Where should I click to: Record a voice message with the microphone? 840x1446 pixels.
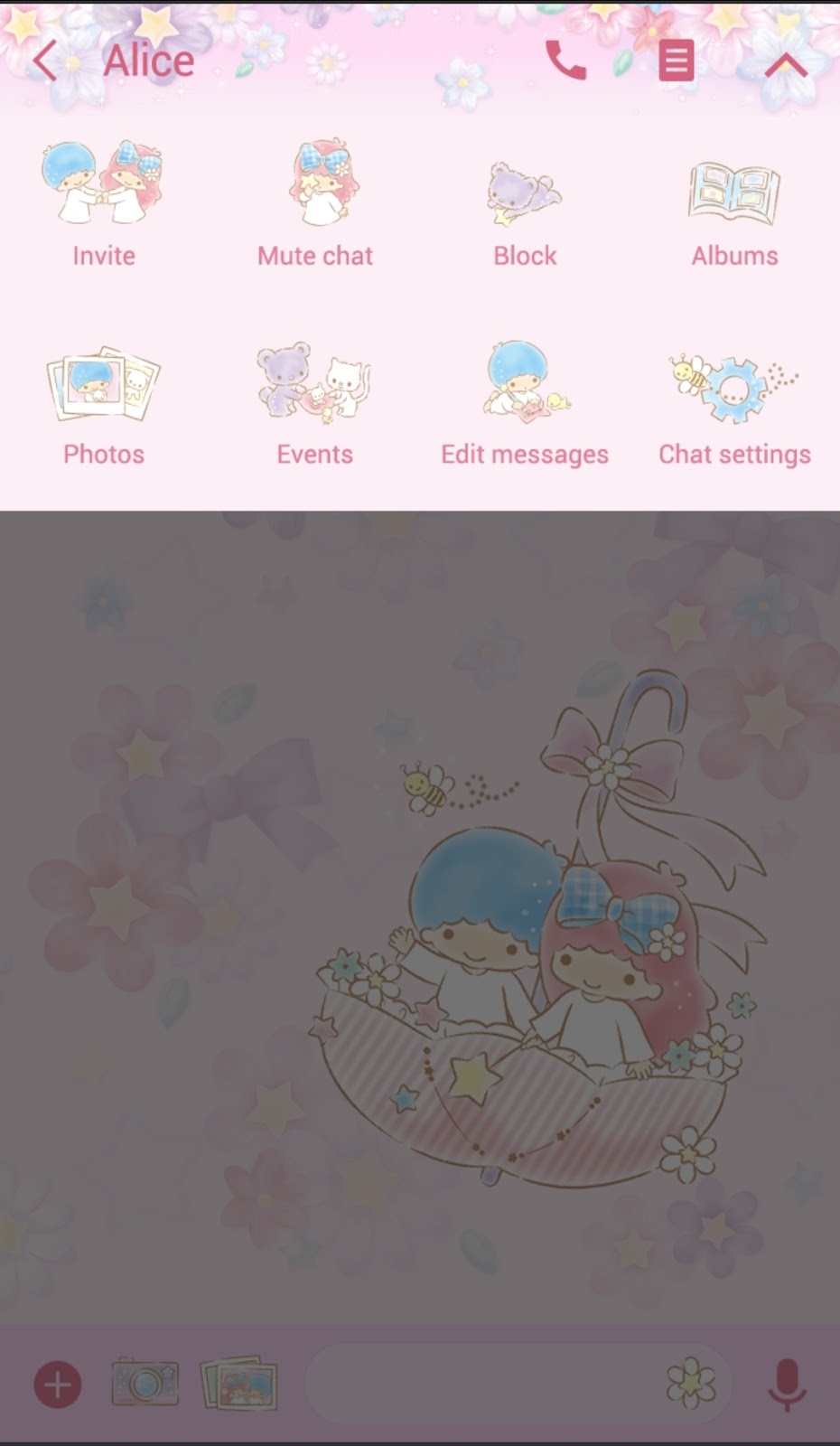pyautogui.click(x=787, y=1385)
